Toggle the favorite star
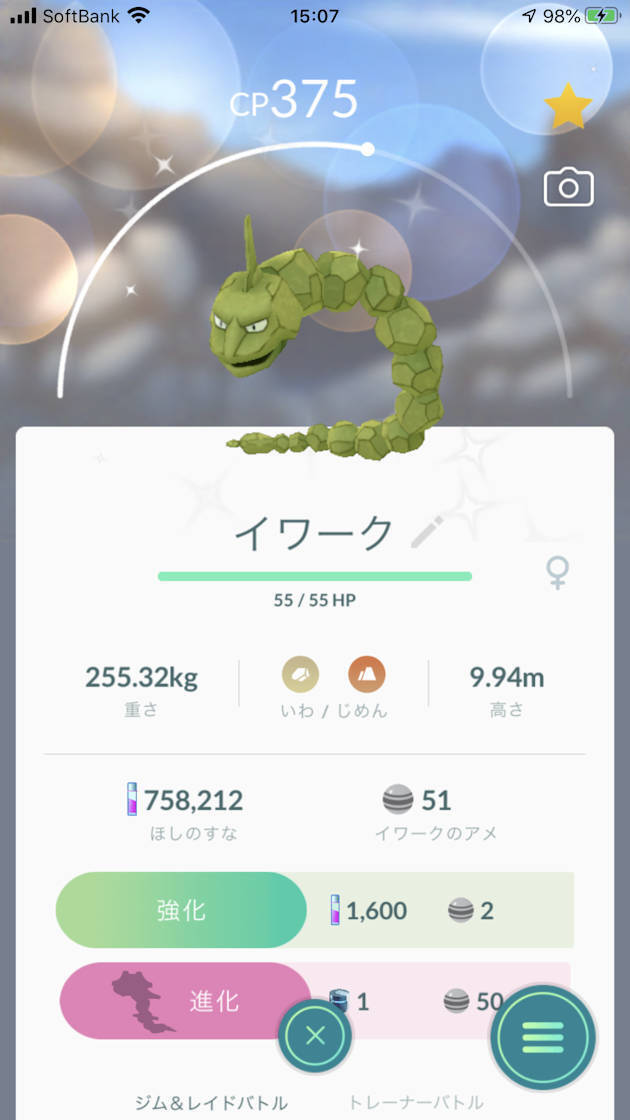 568,106
